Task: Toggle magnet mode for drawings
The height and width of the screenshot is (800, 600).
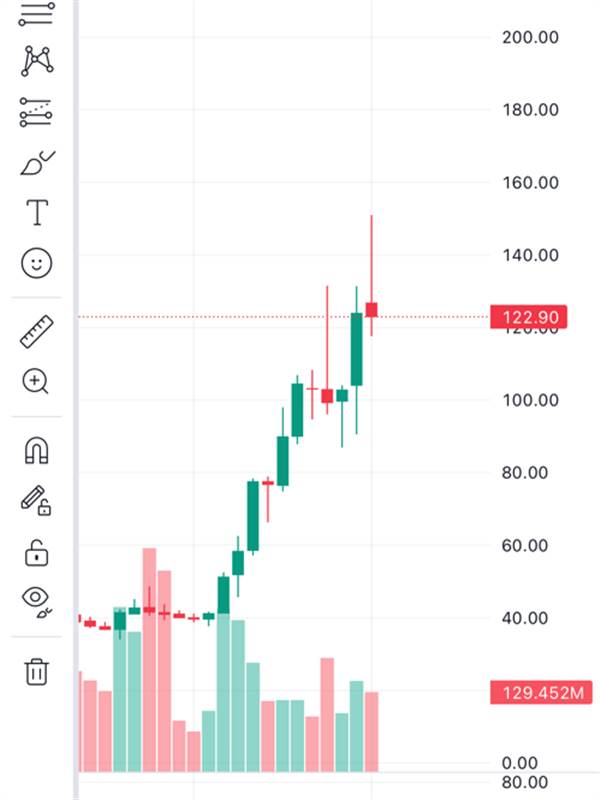Action: pos(37,451)
